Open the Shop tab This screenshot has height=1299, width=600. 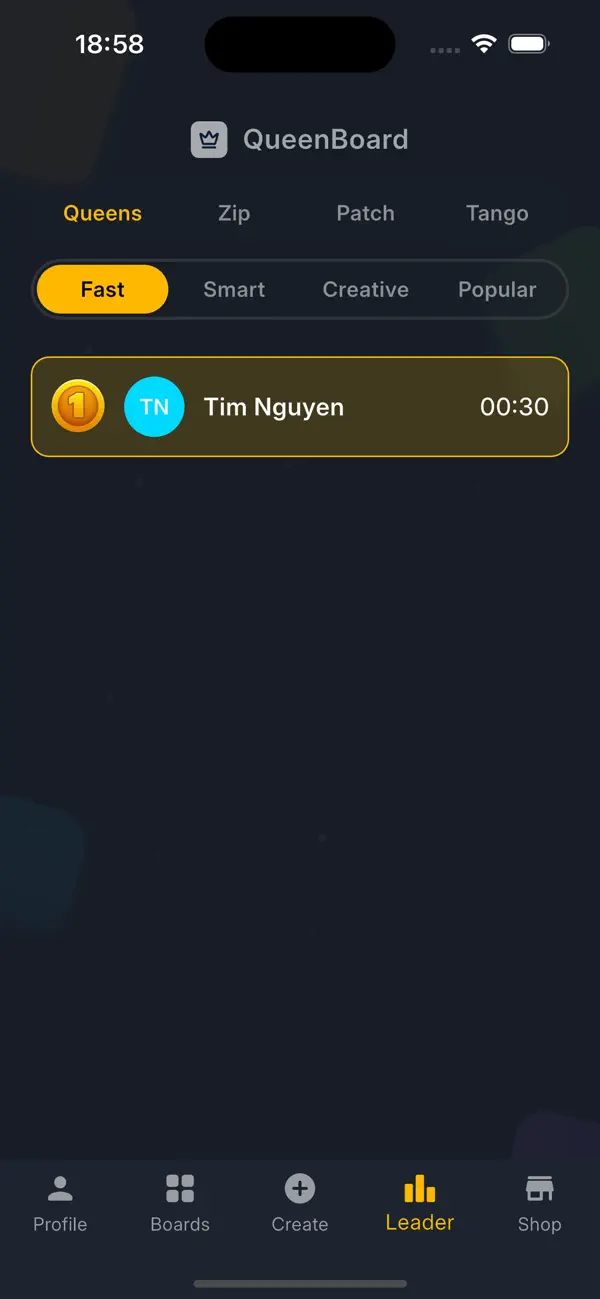point(539,1204)
